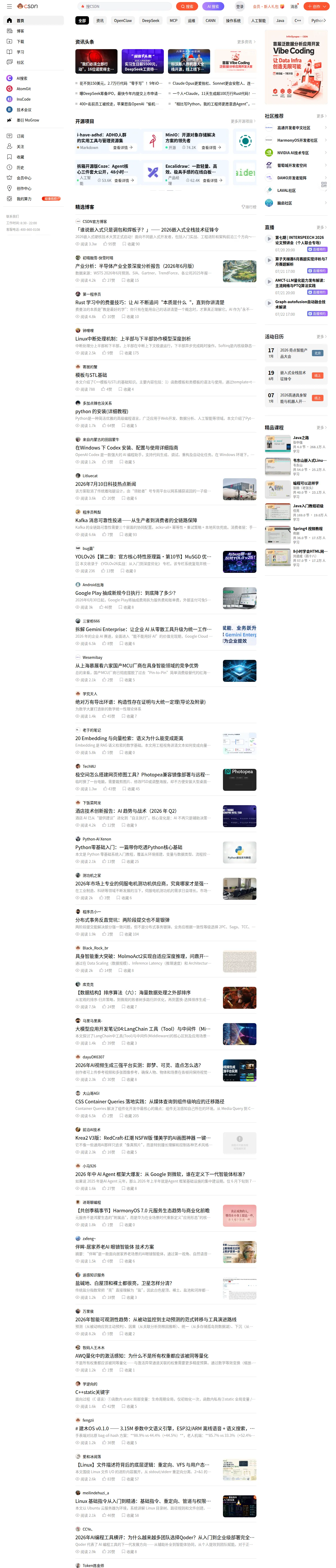Screen dimensions: 336x1568
Task: Open 更多开源项目 link
Action: tap(243, 121)
